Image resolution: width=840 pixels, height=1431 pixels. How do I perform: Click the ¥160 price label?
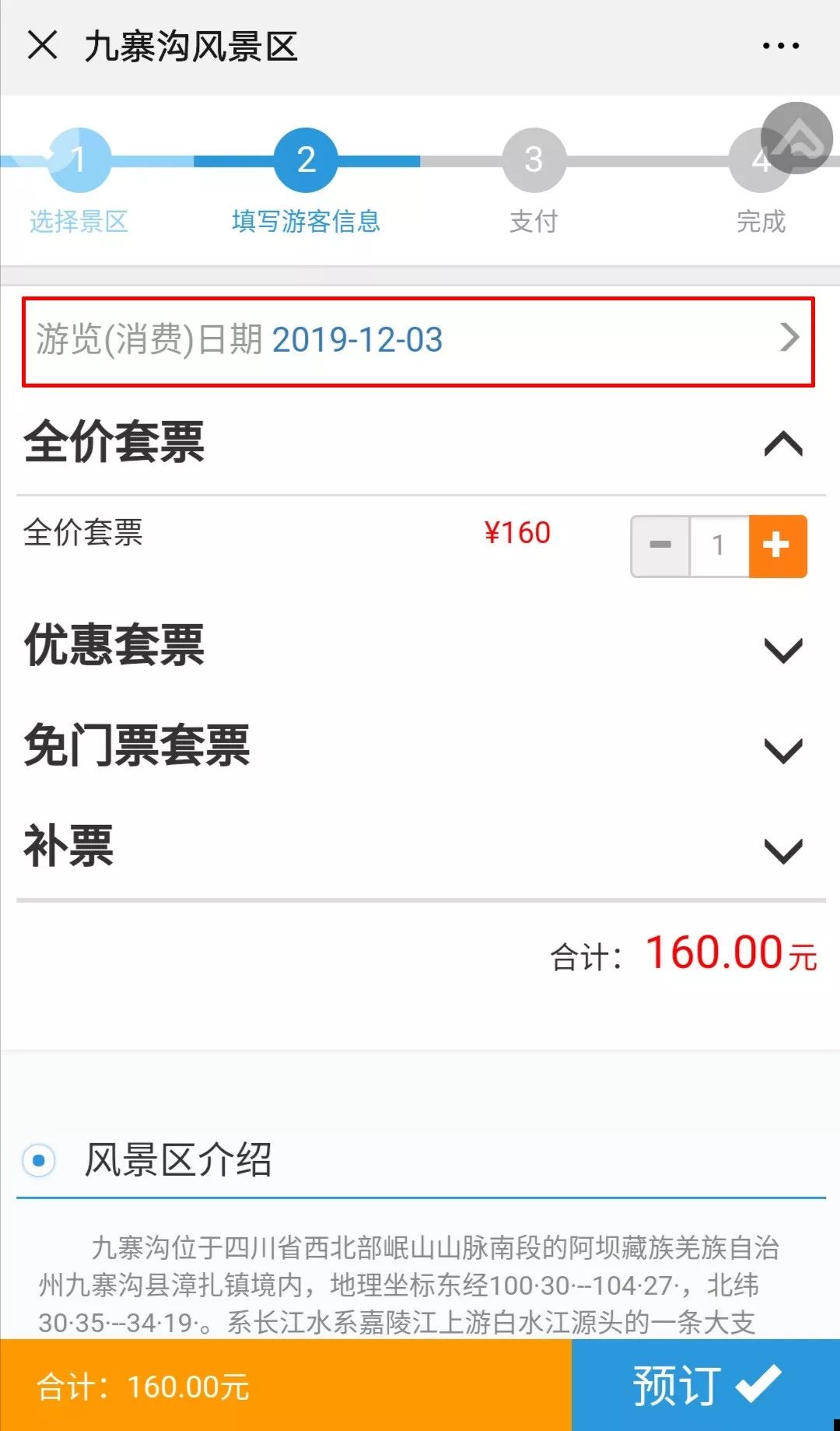click(516, 532)
